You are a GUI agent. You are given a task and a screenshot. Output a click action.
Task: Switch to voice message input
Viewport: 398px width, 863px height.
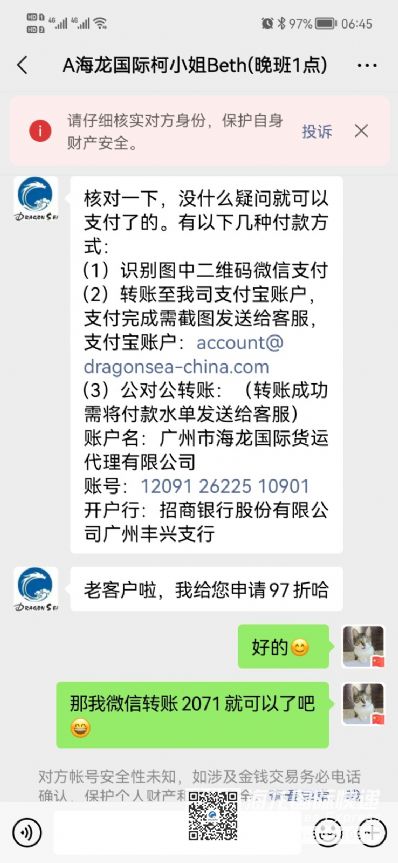tap(27, 831)
